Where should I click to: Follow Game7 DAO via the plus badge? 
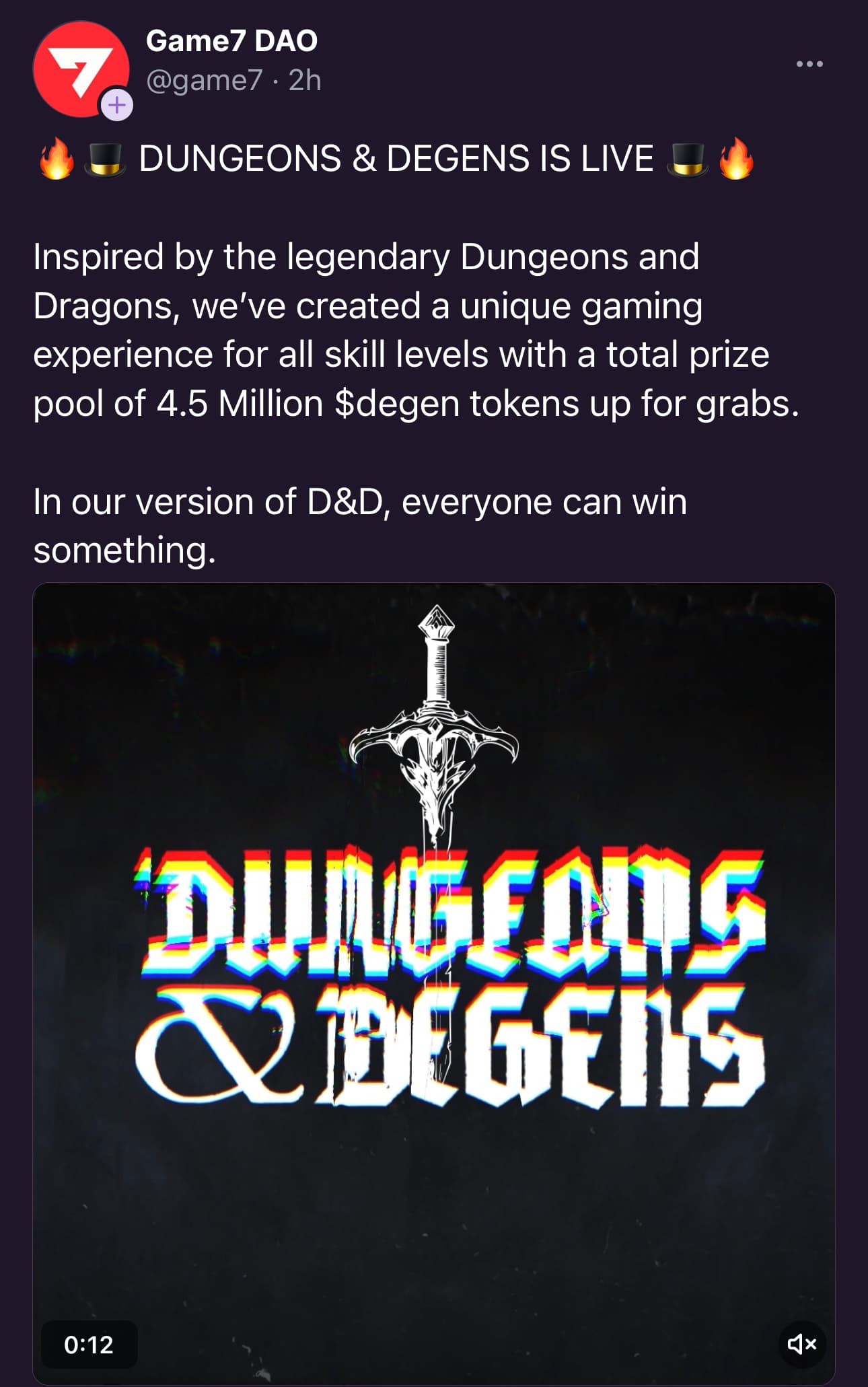click(x=117, y=105)
